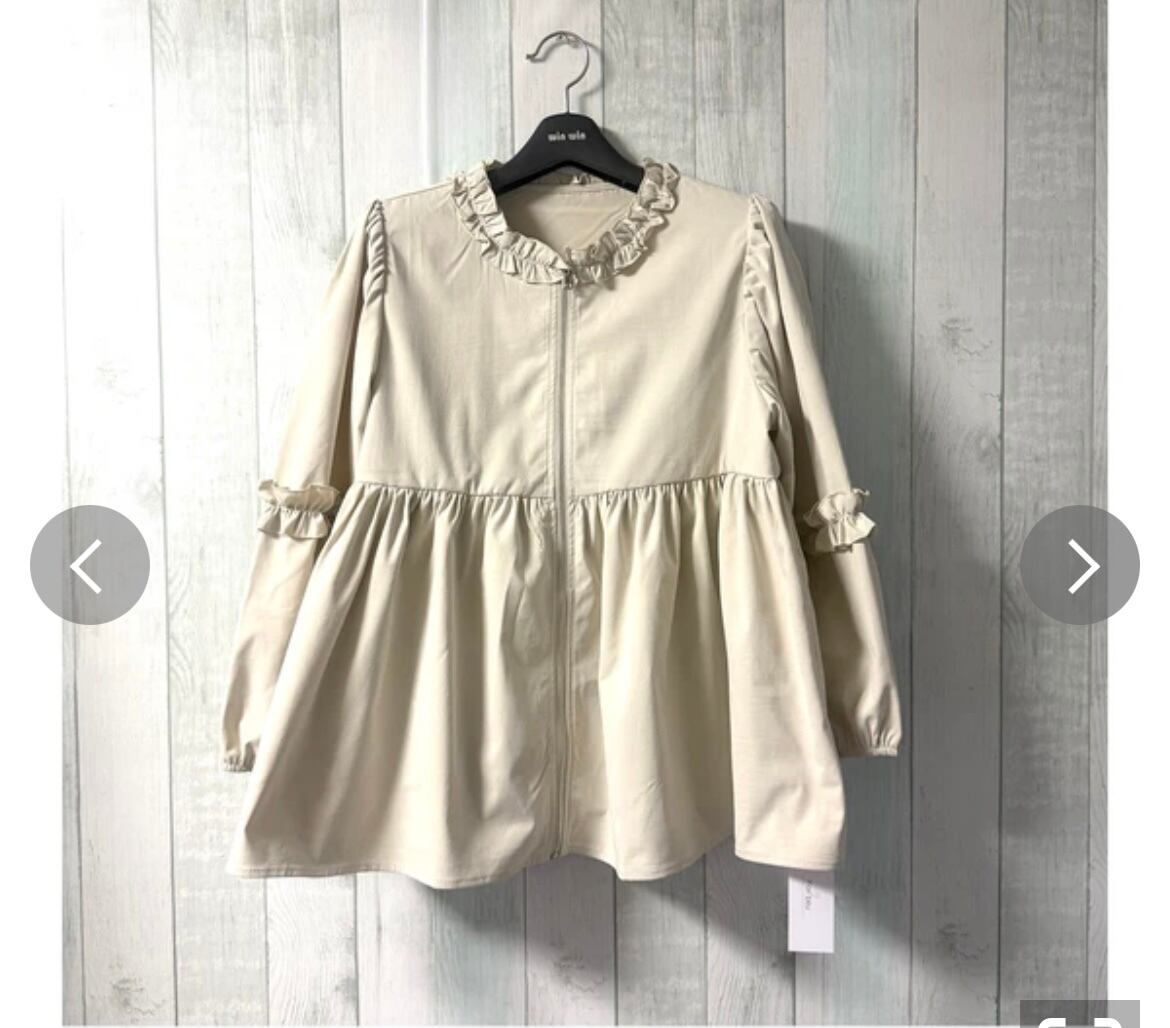1170x1028 pixels.
Task: Open the beige ruffle jacket photo
Action: pyautogui.click(x=585, y=513)
